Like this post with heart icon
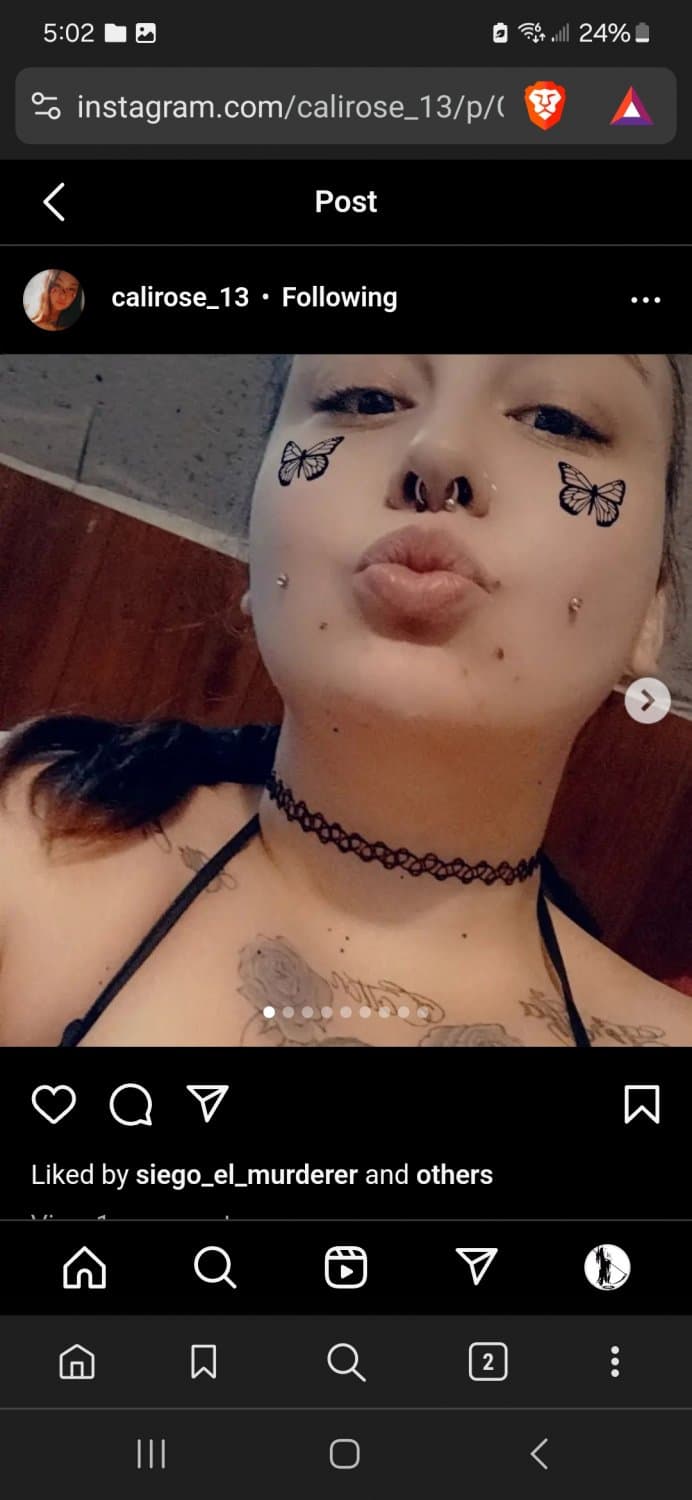 click(x=54, y=1104)
